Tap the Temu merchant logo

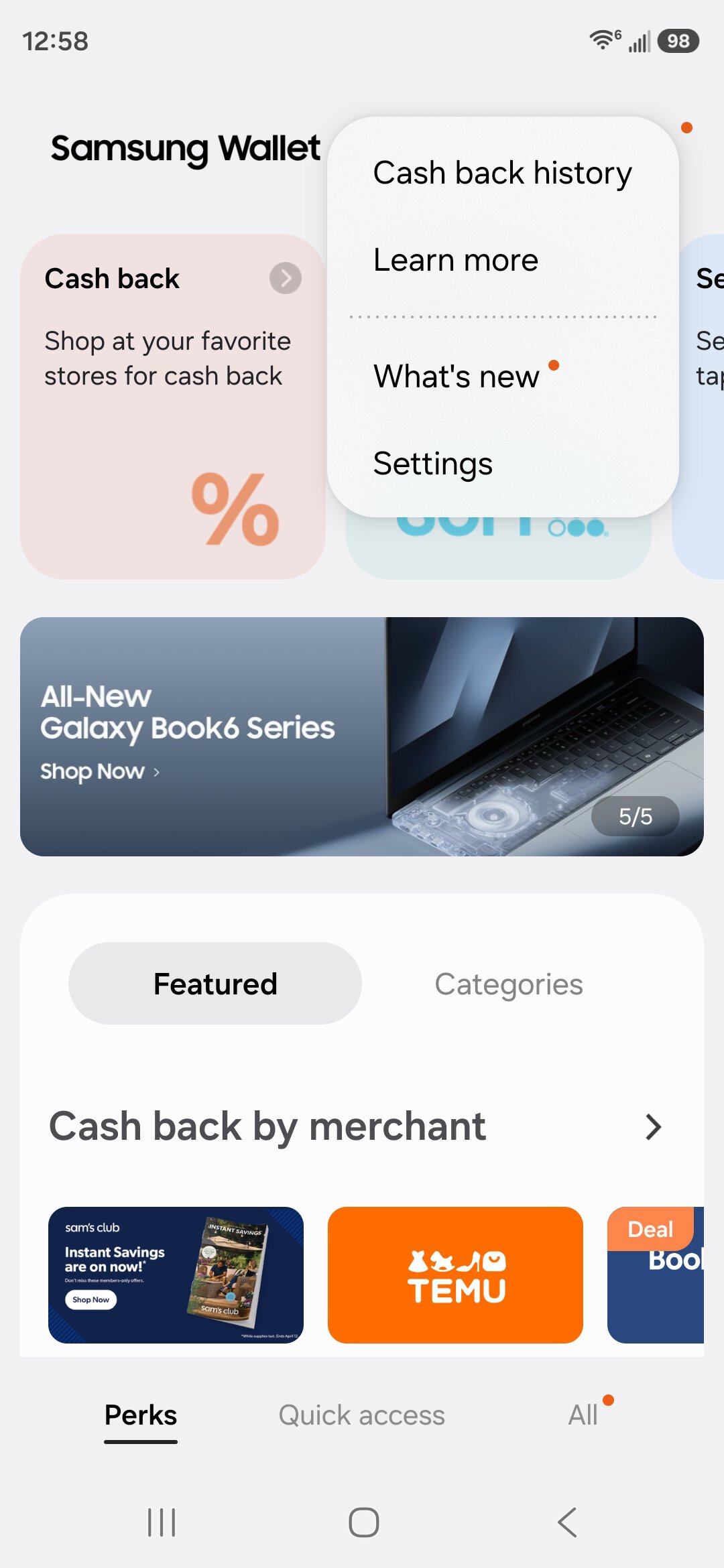click(x=455, y=1275)
